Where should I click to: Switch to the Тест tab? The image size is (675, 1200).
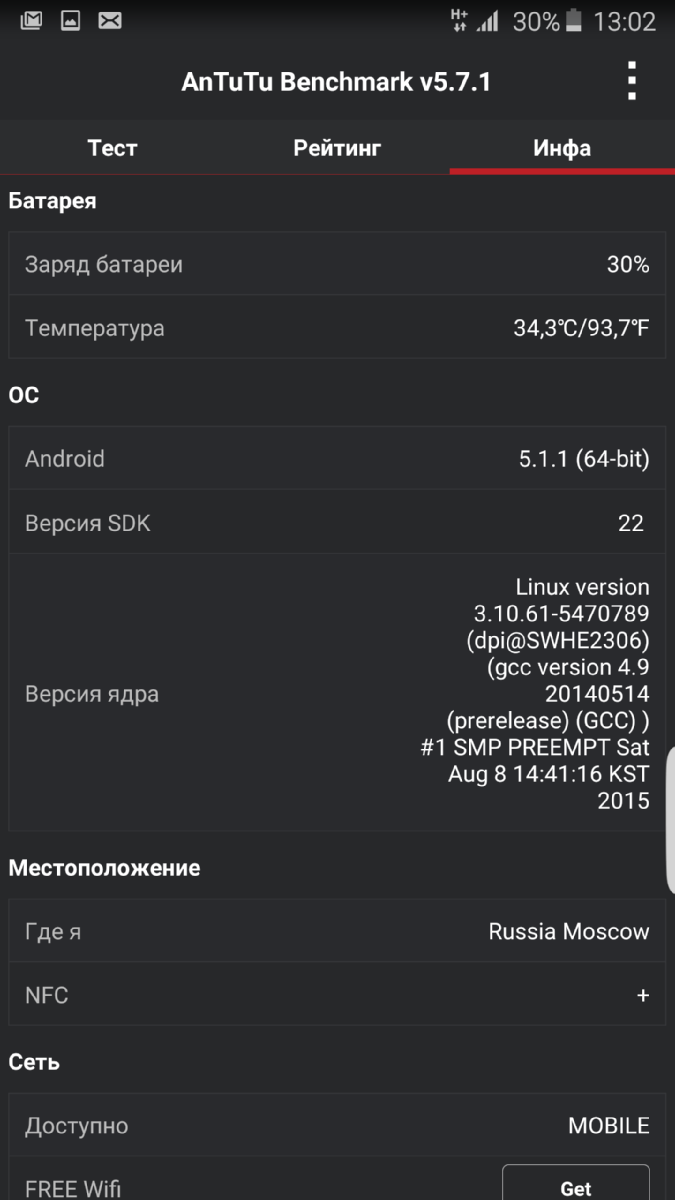[x=112, y=148]
